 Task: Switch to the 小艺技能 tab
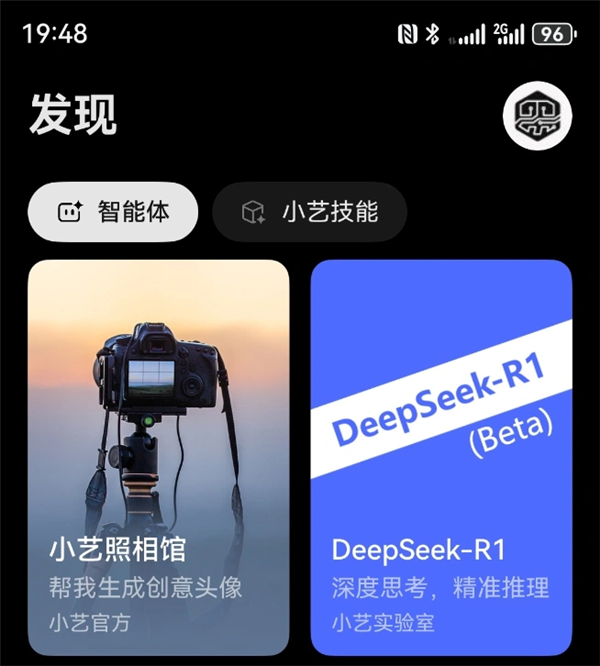[x=310, y=212]
